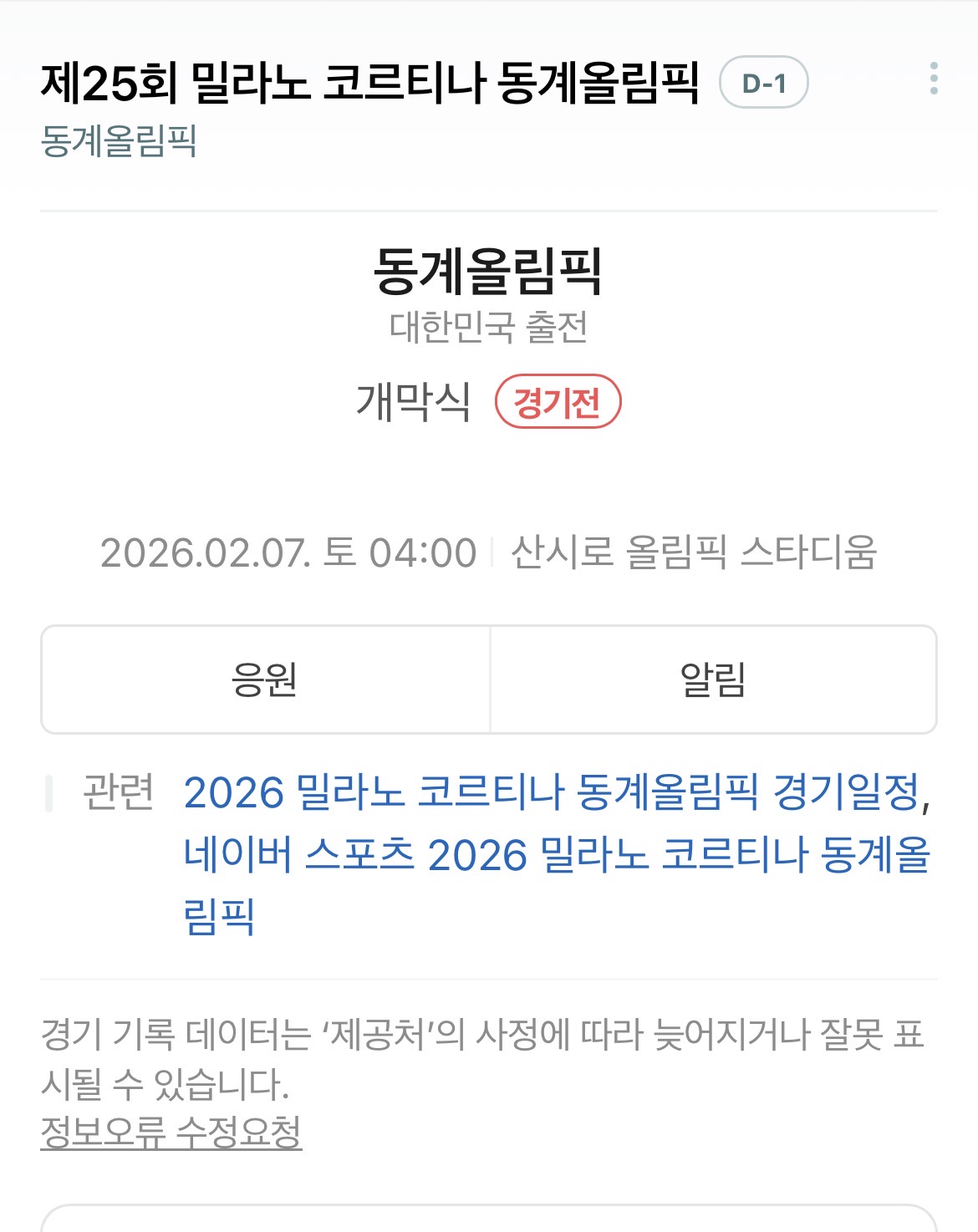Image resolution: width=978 pixels, height=1232 pixels.
Task: Click the D-1 countdown badge
Action: (764, 81)
